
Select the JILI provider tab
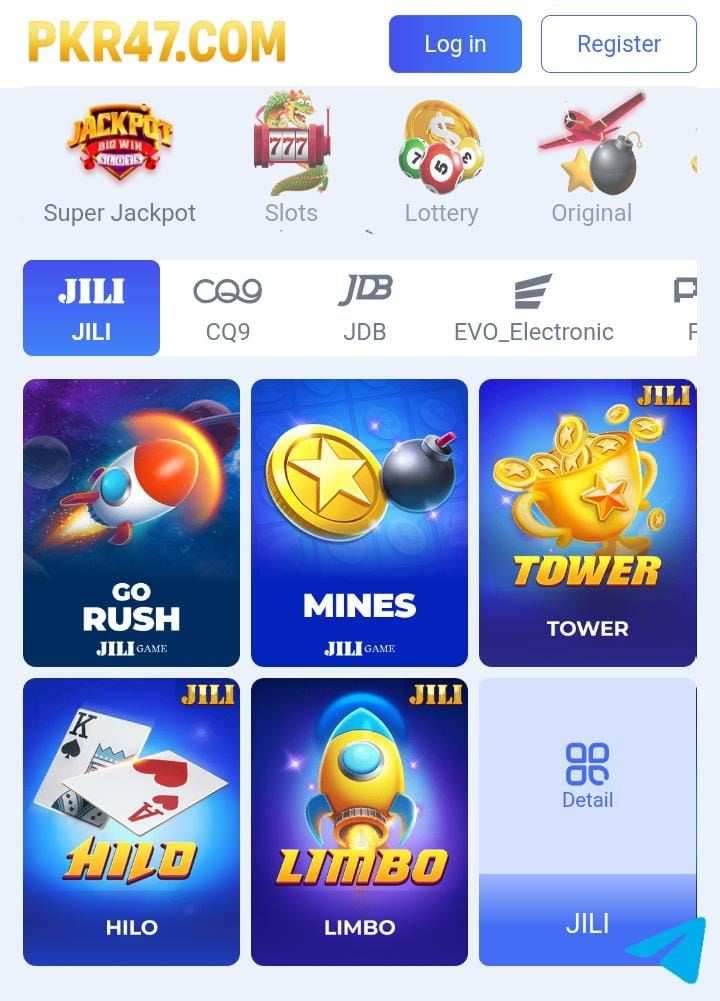[x=91, y=308]
